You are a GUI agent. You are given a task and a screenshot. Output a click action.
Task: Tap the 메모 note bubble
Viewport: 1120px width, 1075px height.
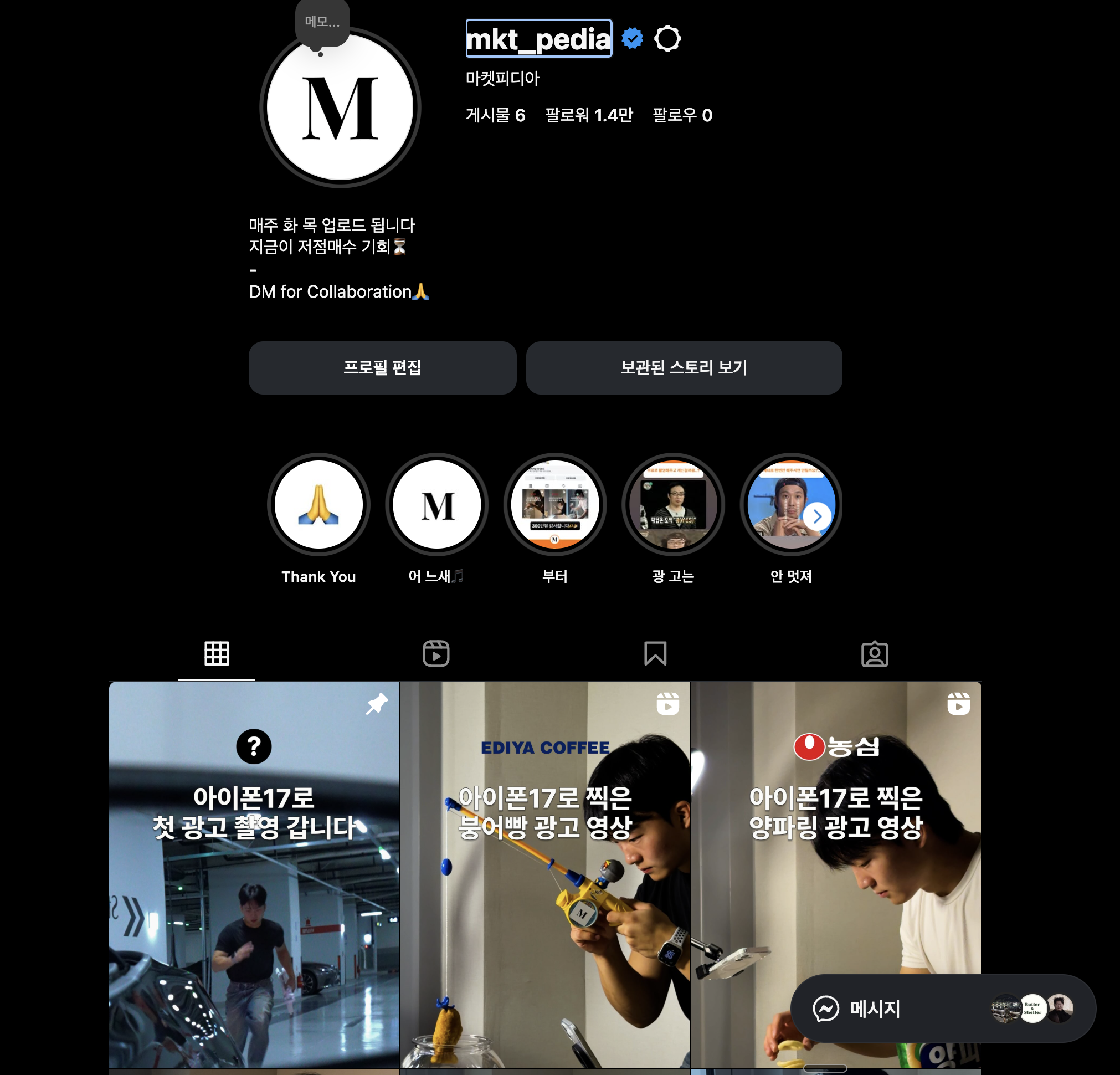coord(322,23)
